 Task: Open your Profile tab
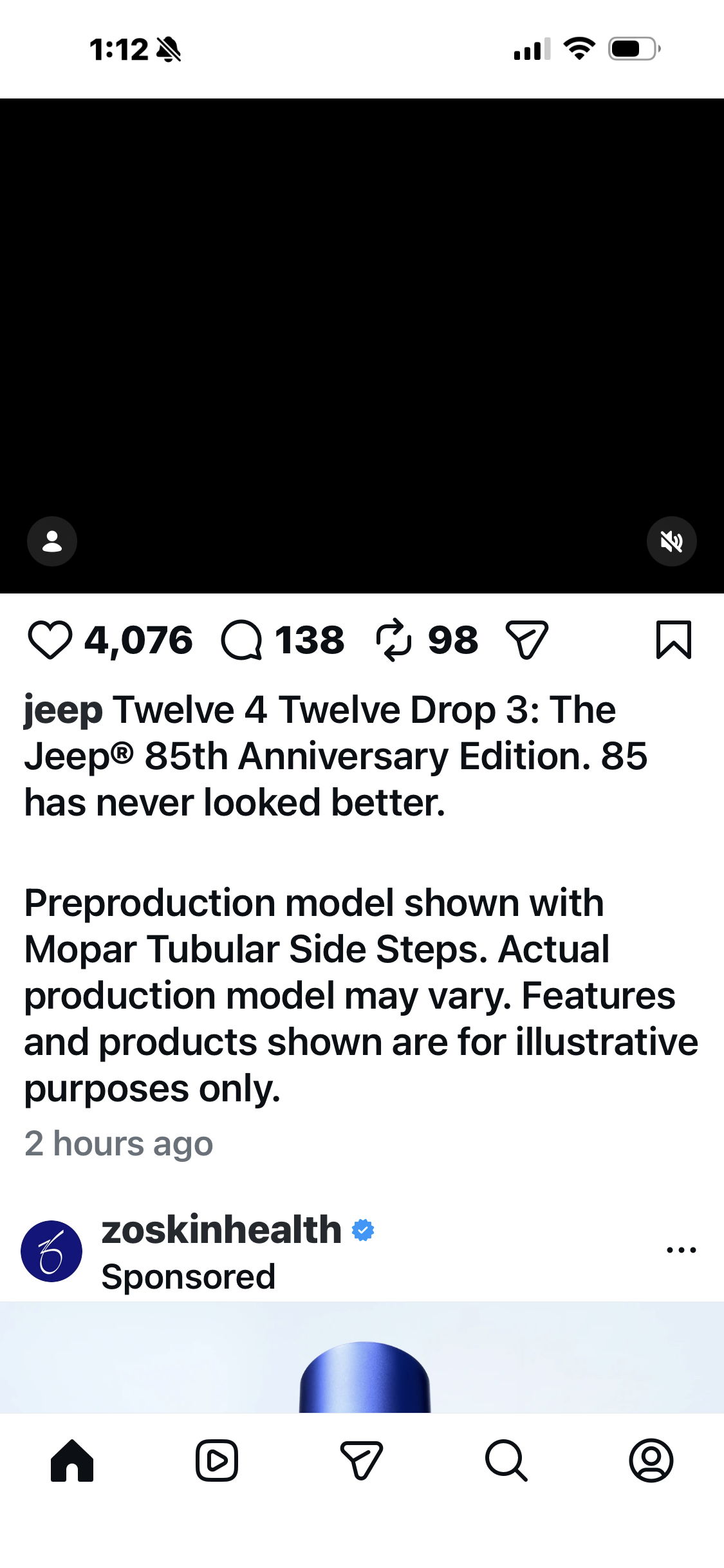651,1461
